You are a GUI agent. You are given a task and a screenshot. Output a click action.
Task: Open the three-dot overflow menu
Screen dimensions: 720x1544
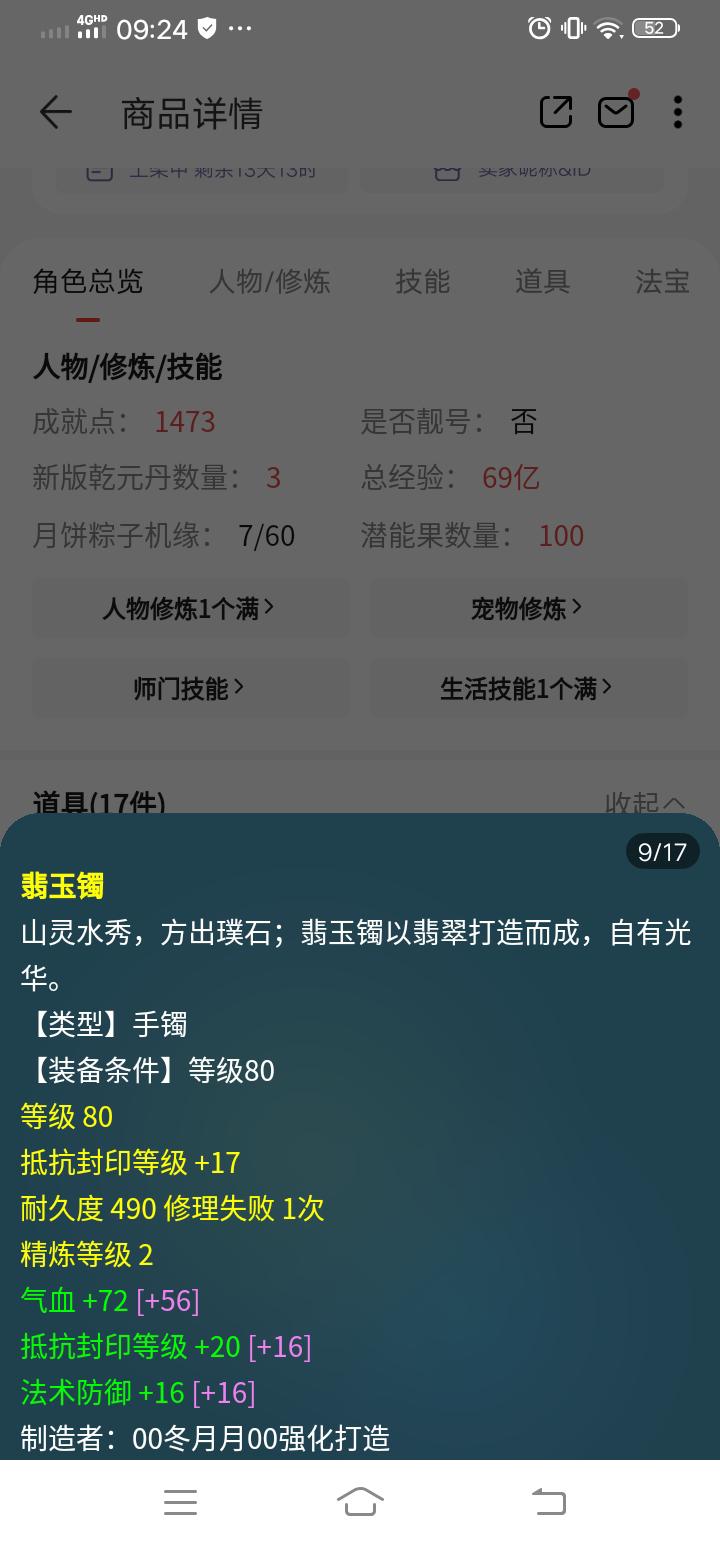click(678, 112)
